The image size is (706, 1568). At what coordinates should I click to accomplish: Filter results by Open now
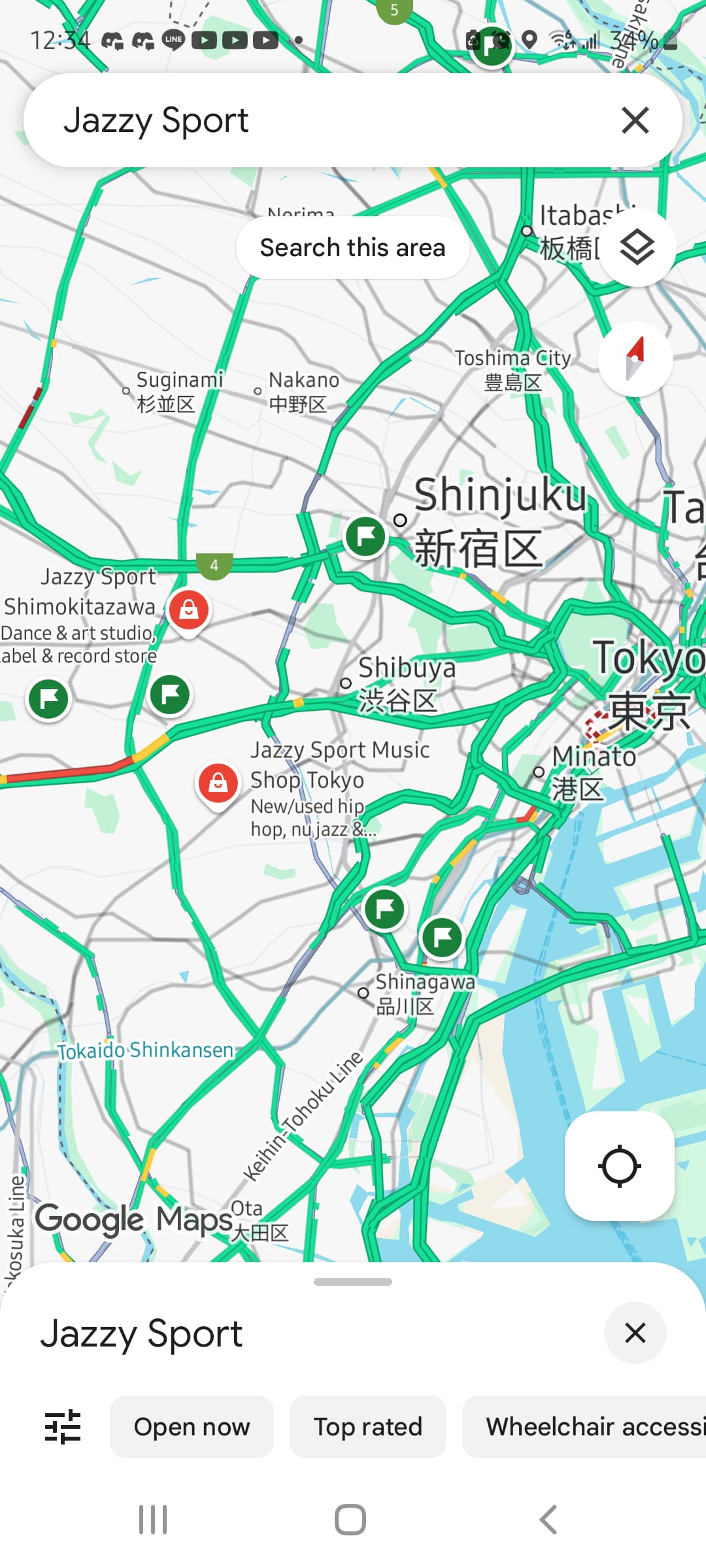tap(192, 1427)
